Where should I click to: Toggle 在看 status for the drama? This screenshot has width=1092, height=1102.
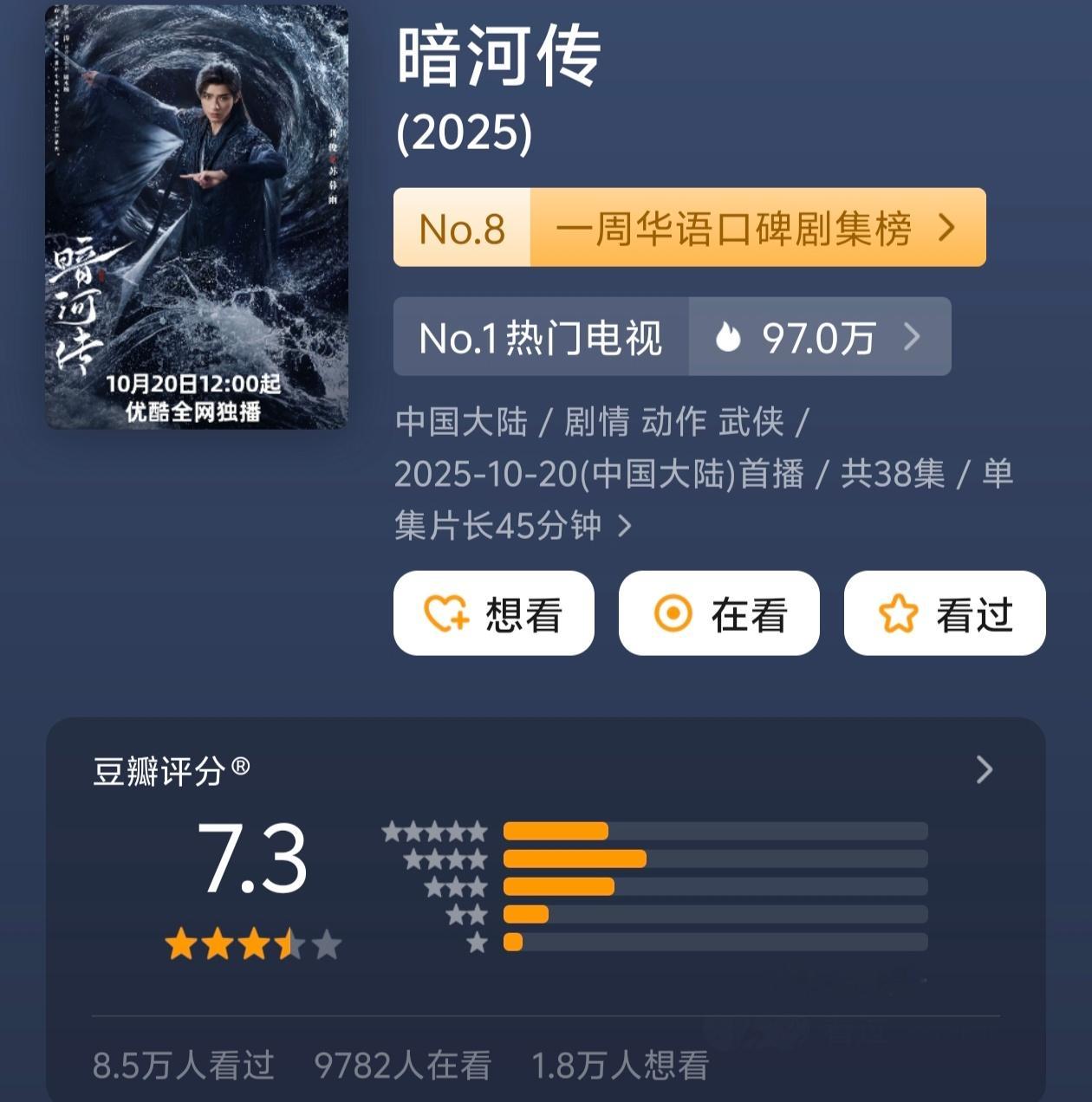coord(719,613)
